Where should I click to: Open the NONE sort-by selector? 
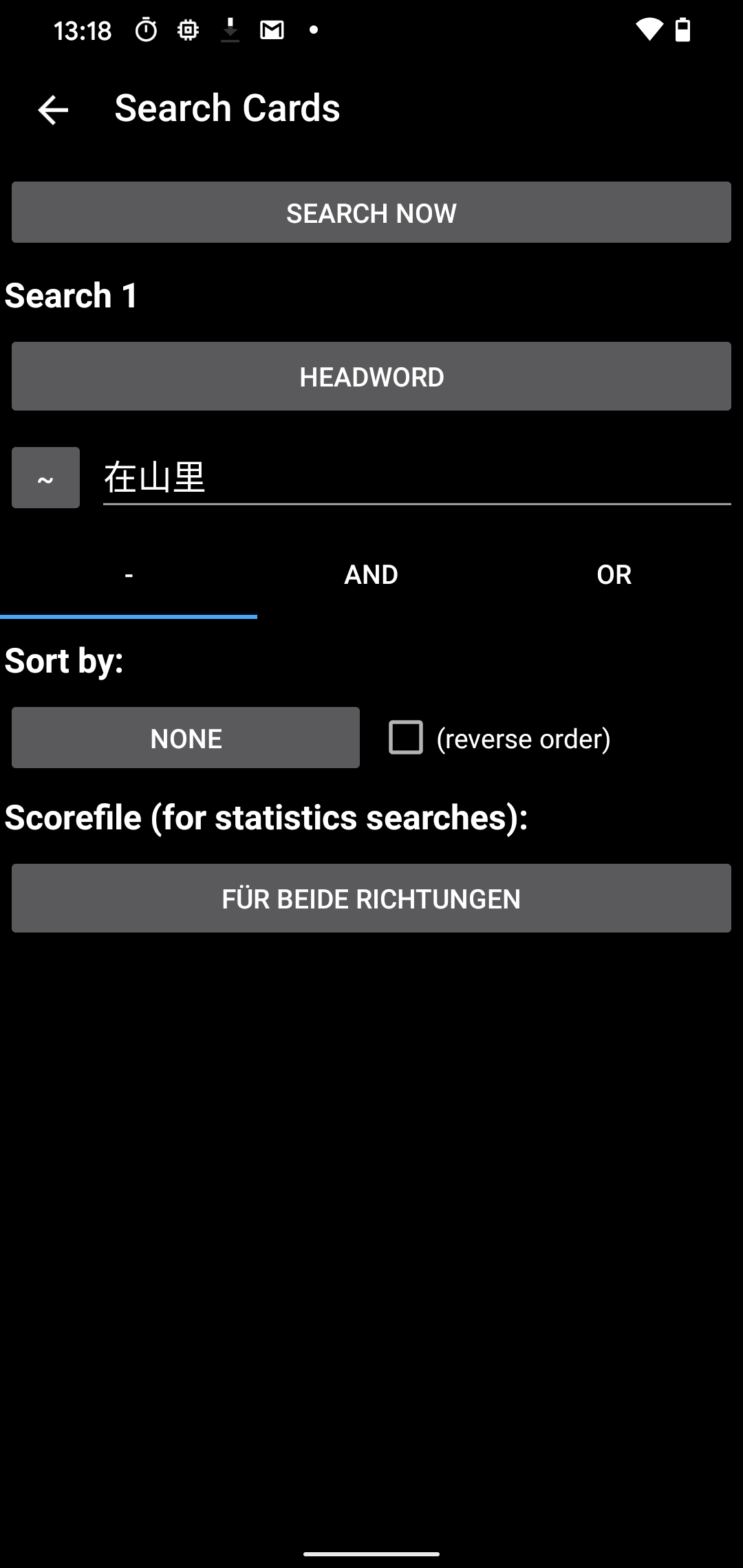click(186, 738)
